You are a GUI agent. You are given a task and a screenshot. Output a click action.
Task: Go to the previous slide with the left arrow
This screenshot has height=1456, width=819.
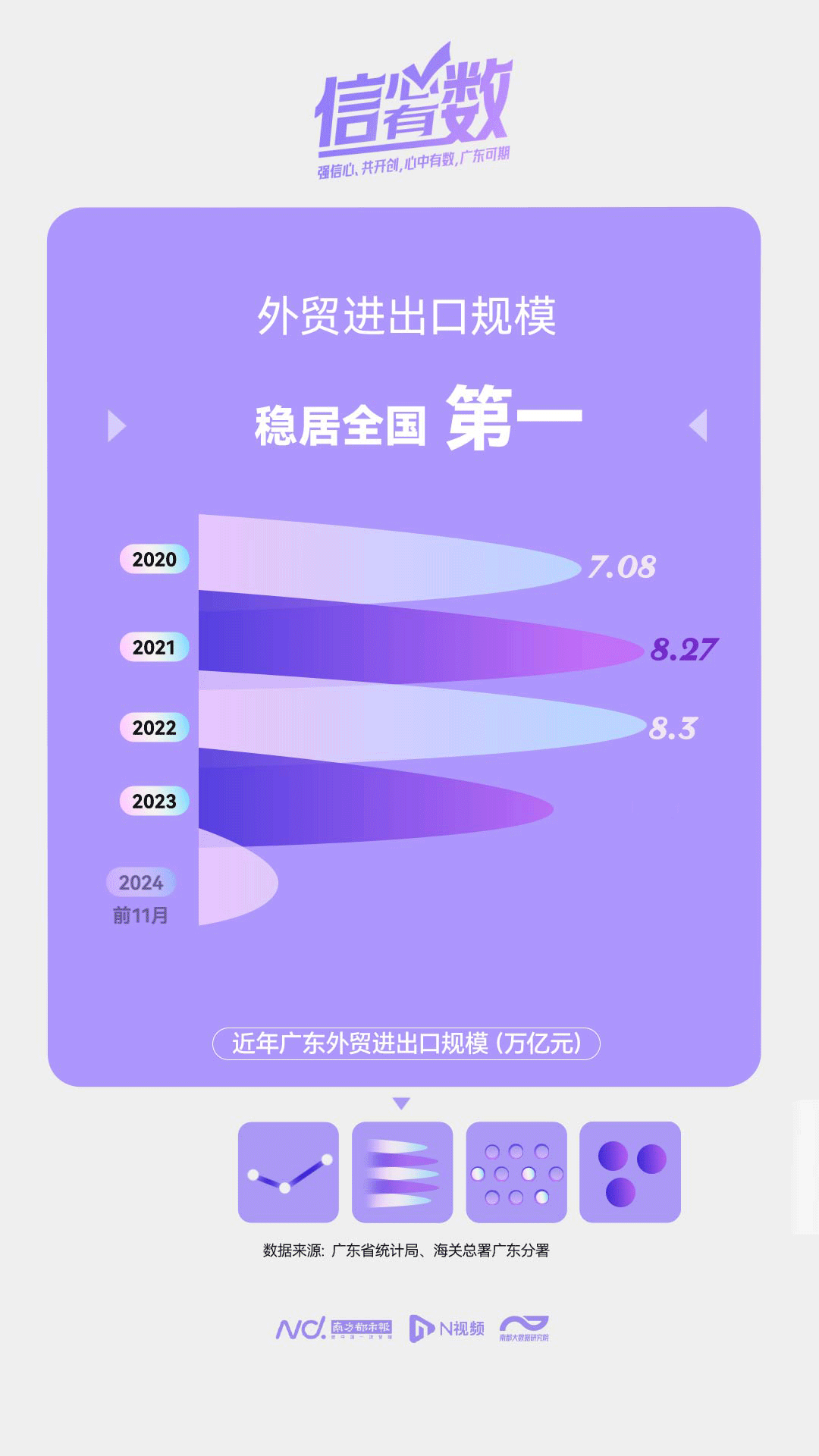pyautogui.click(x=116, y=426)
